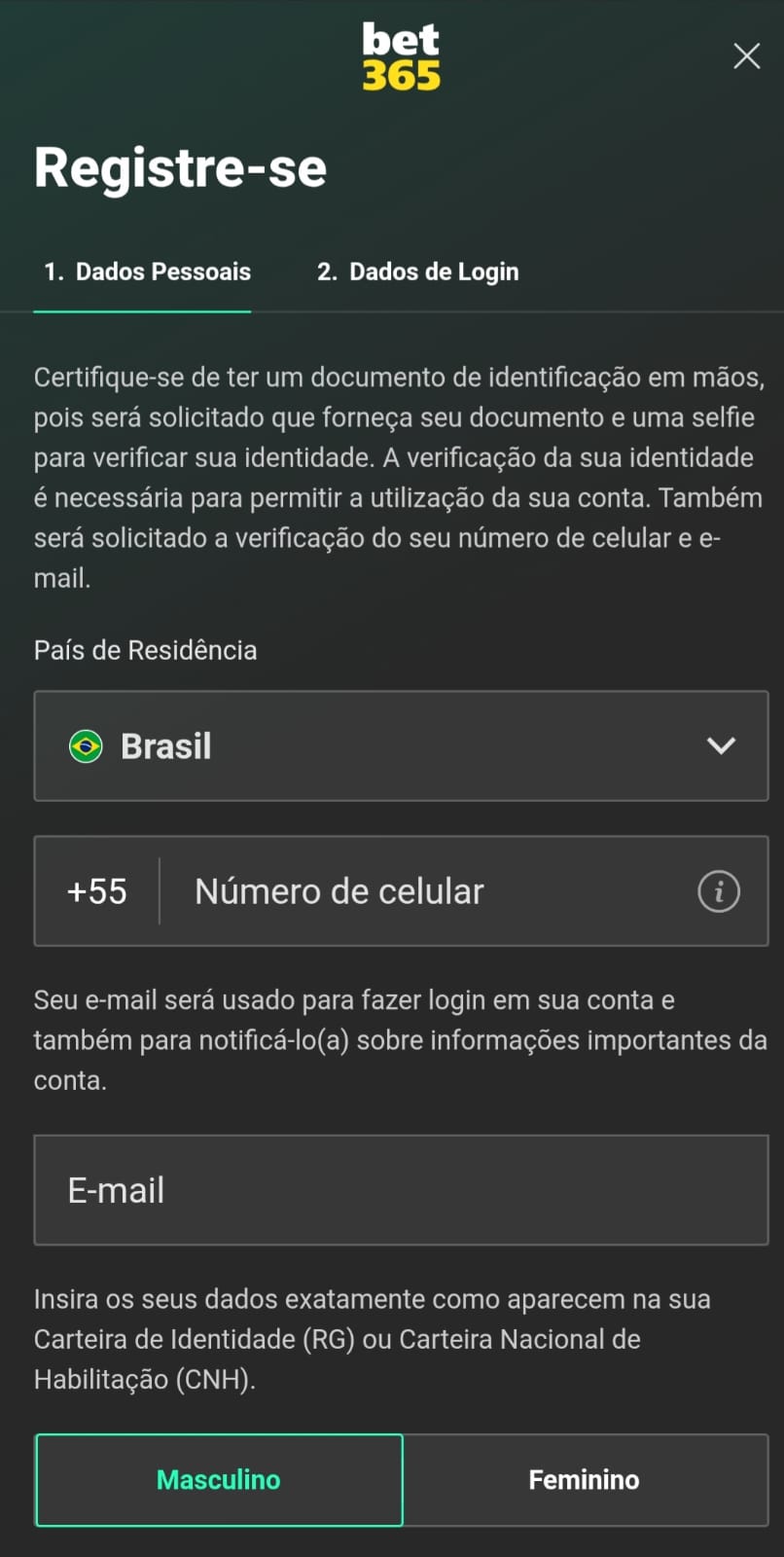
Task: Toggle gender away from Masculino to Feminino
Action: pos(584,1479)
